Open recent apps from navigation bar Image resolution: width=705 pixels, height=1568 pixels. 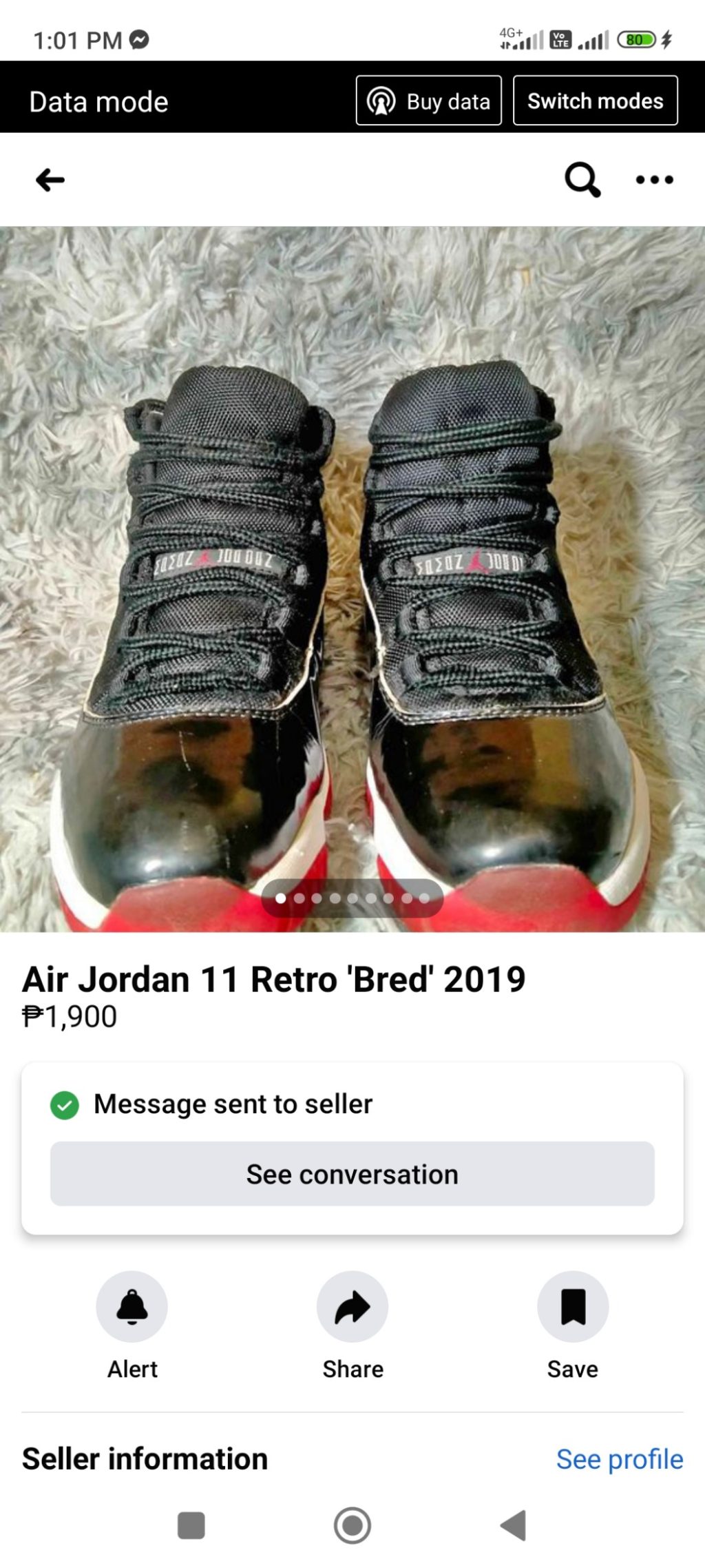click(191, 1525)
